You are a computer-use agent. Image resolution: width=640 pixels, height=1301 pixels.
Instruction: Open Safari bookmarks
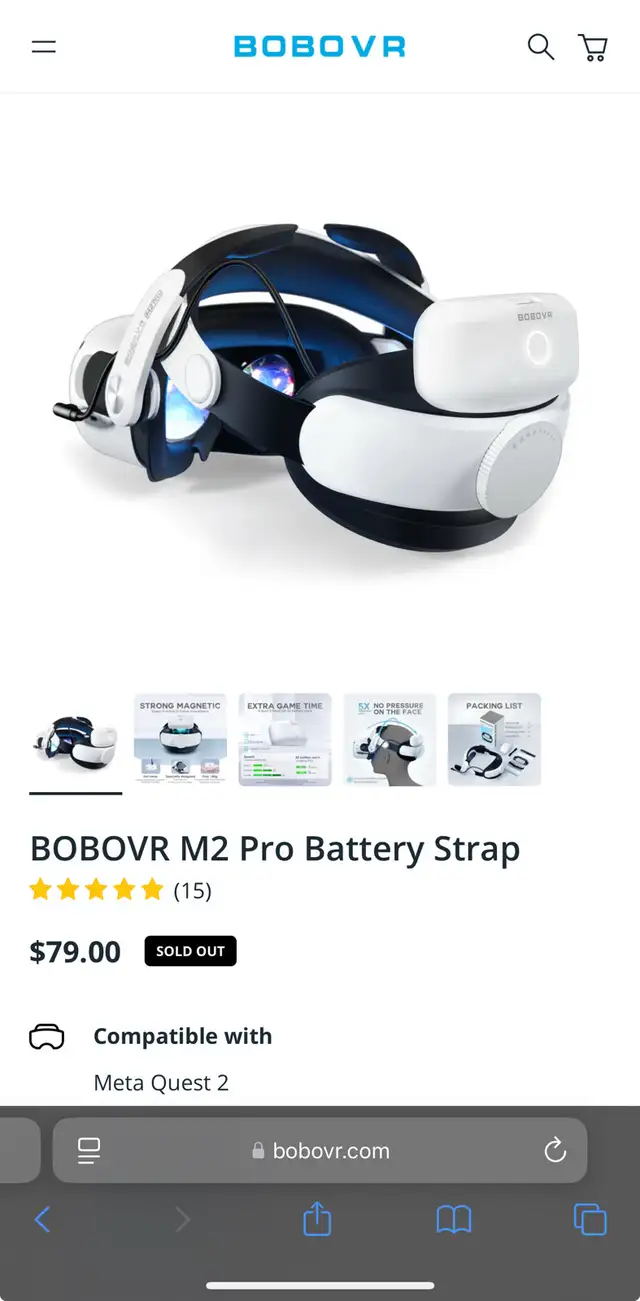point(454,1219)
